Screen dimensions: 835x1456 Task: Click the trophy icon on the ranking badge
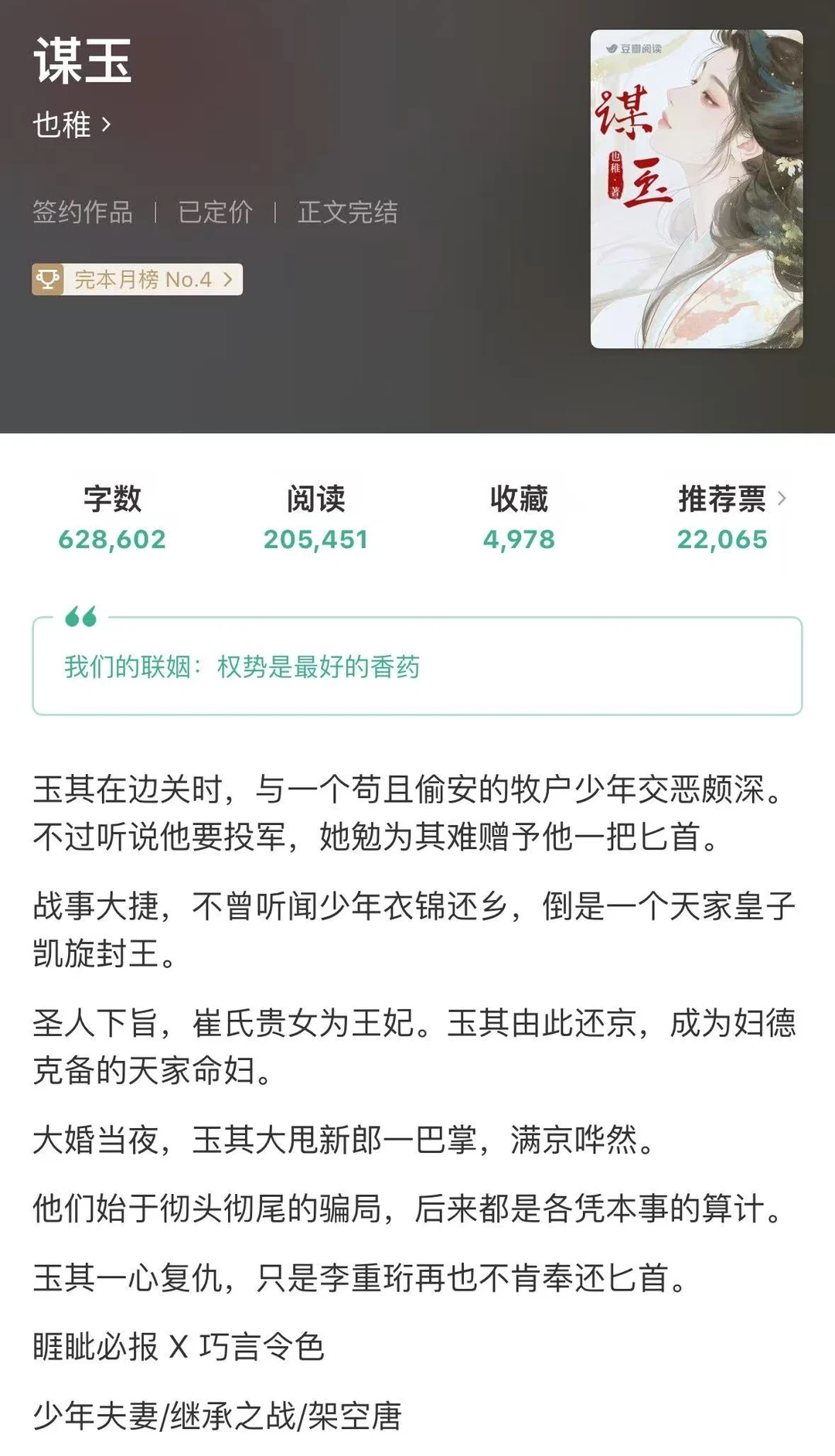[x=48, y=281]
